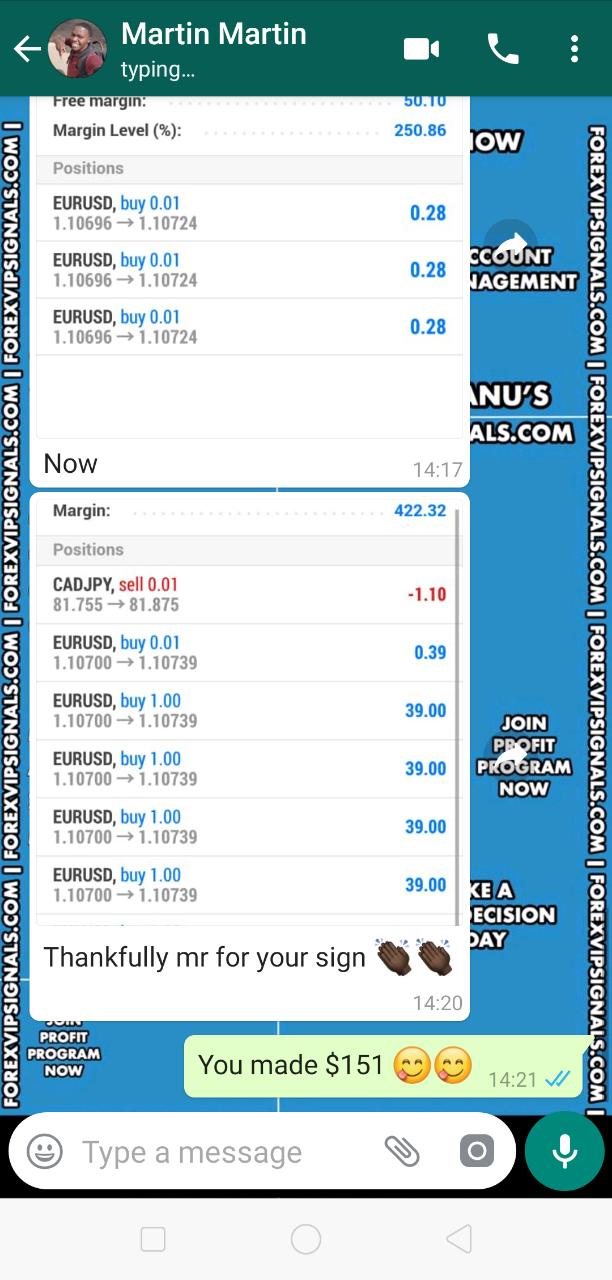Open the image captioned "Now"
612x1280 pixels.
pos(249,268)
